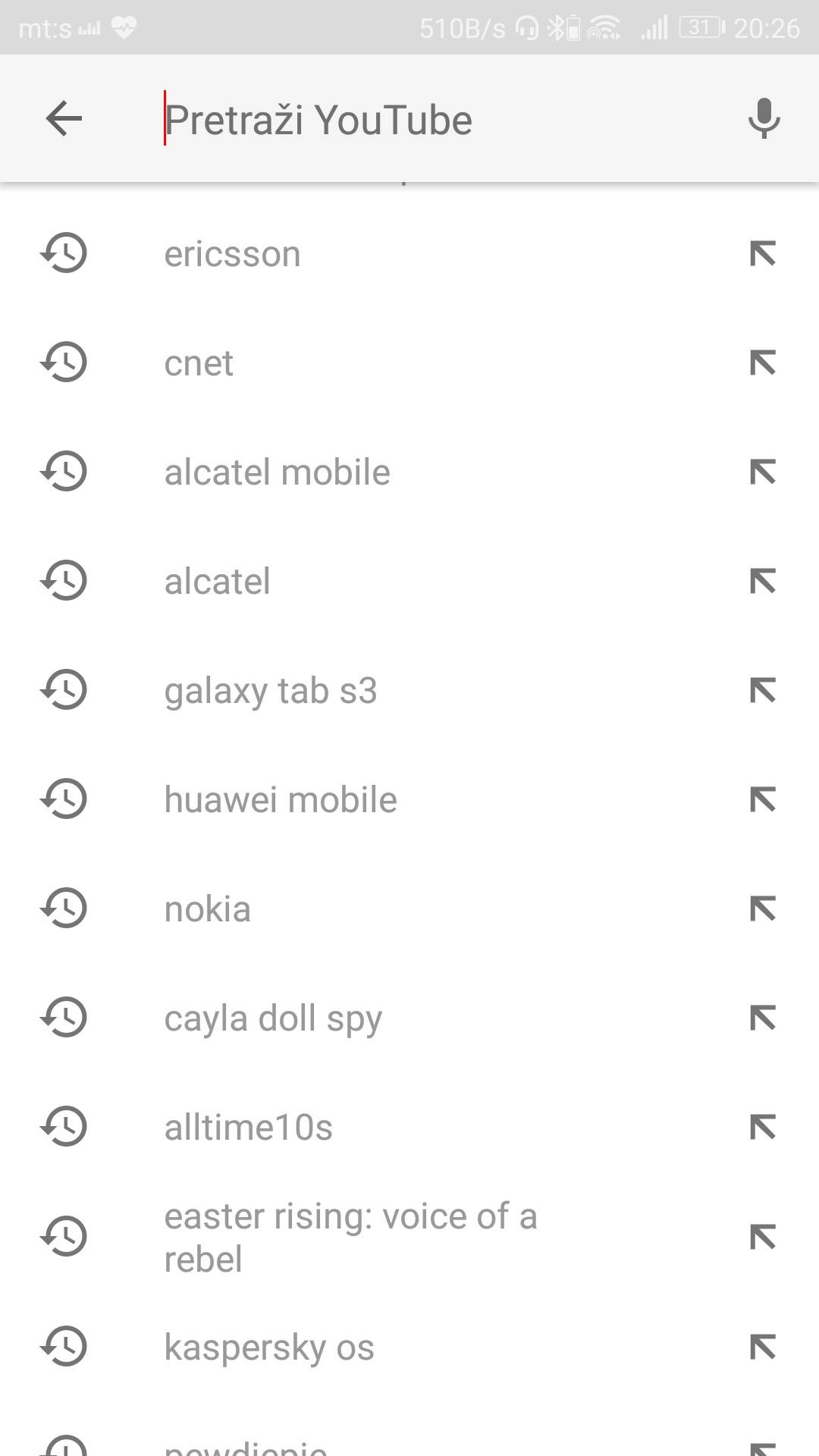
Task: Insert galaxy tab s3 into search box
Action: pyautogui.click(x=762, y=691)
